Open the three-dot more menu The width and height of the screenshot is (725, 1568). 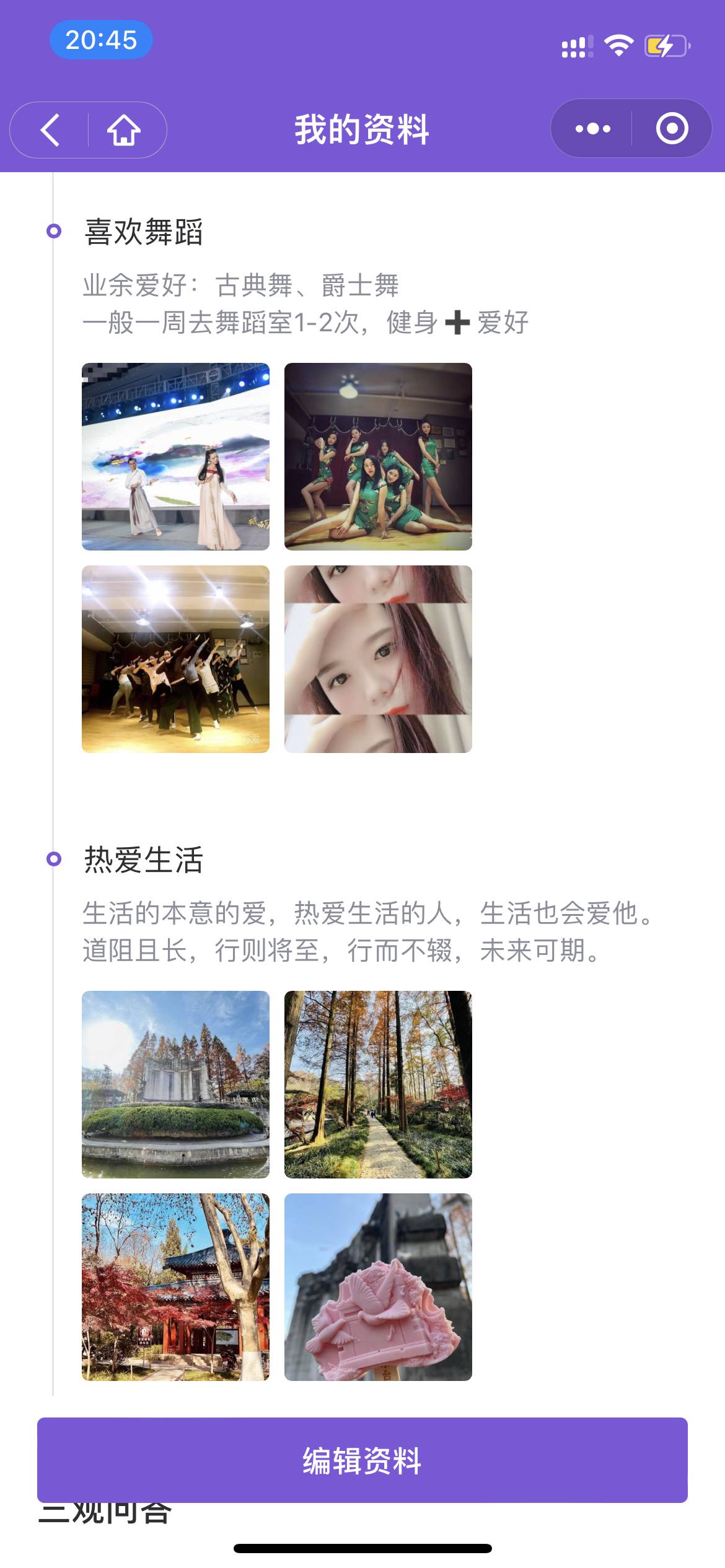pos(592,129)
